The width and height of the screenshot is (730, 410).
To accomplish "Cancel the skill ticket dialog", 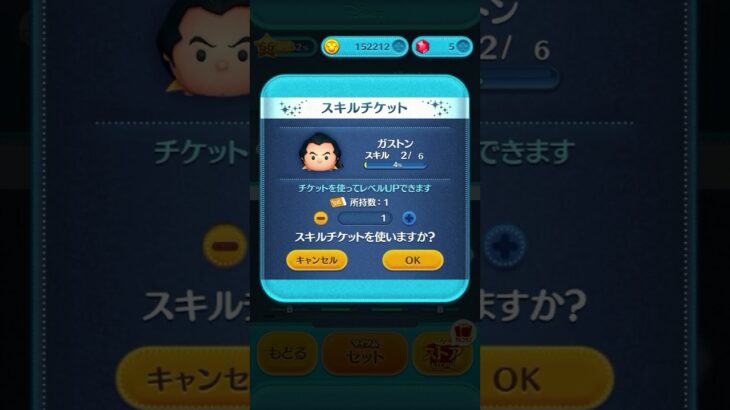I will coord(317,260).
